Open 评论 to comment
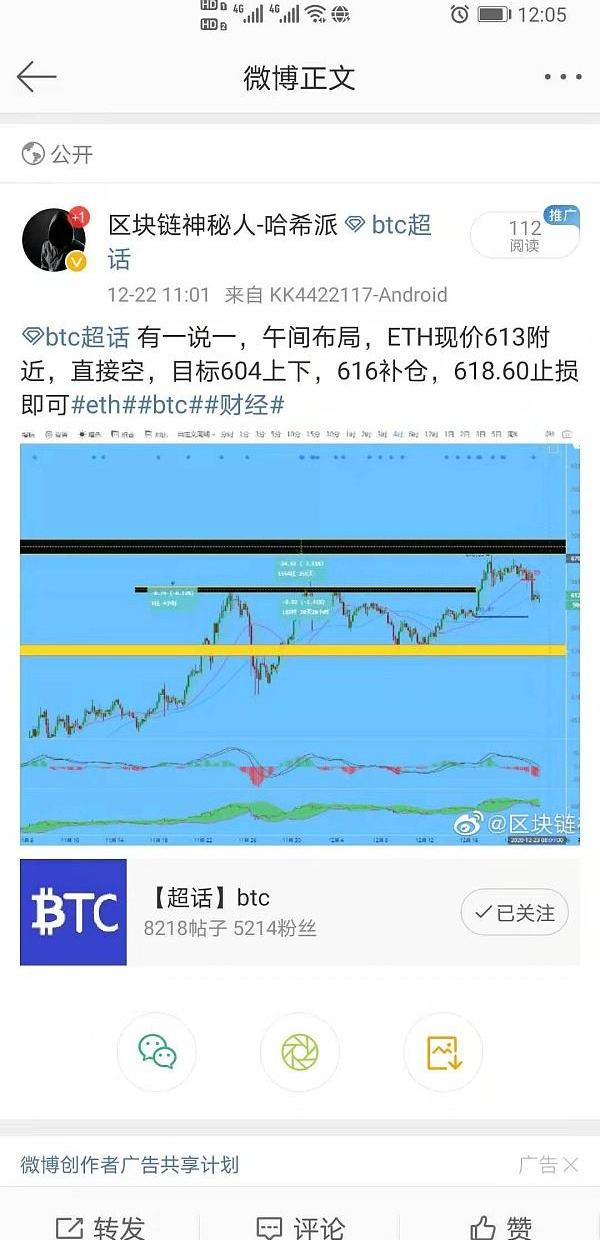Image resolution: width=600 pixels, height=1240 pixels. tap(300, 1226)
